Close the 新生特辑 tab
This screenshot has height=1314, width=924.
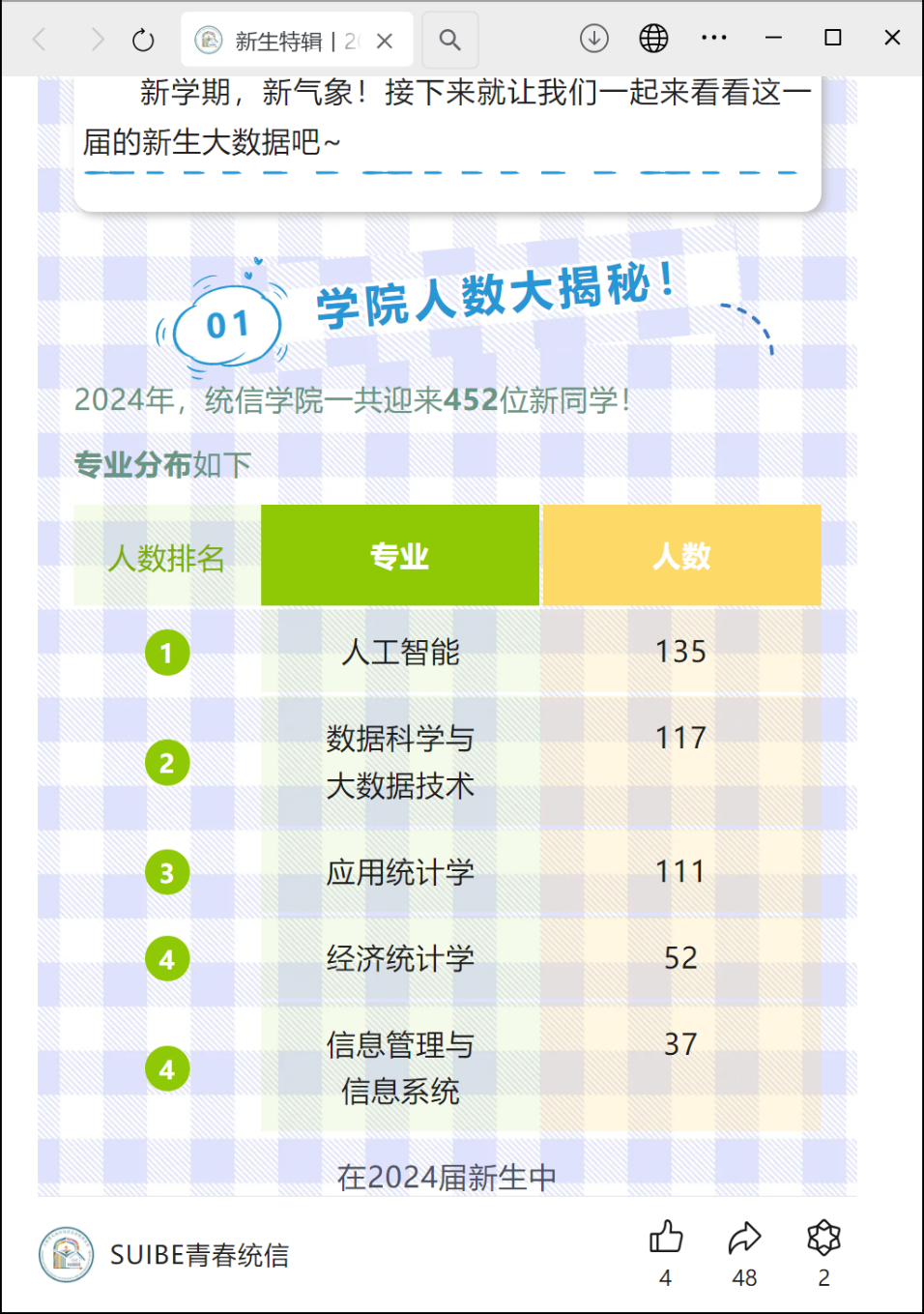click(x=385, y=41)
